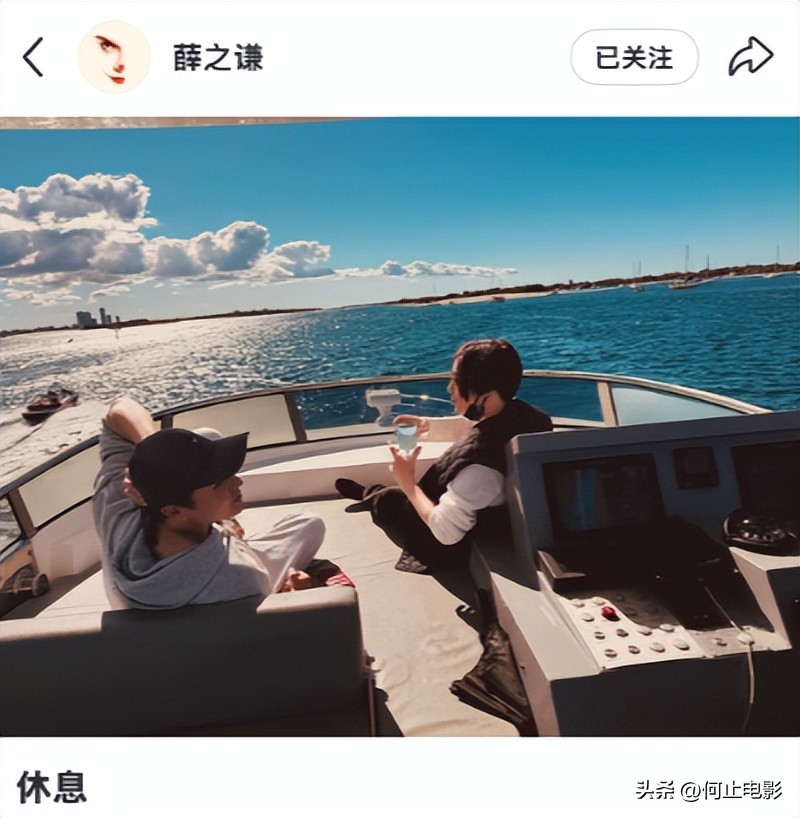This screenshot has width=800, height=818.
Task: Select the username 薛之谦 in the header
Action: click(x=219, y=56)
